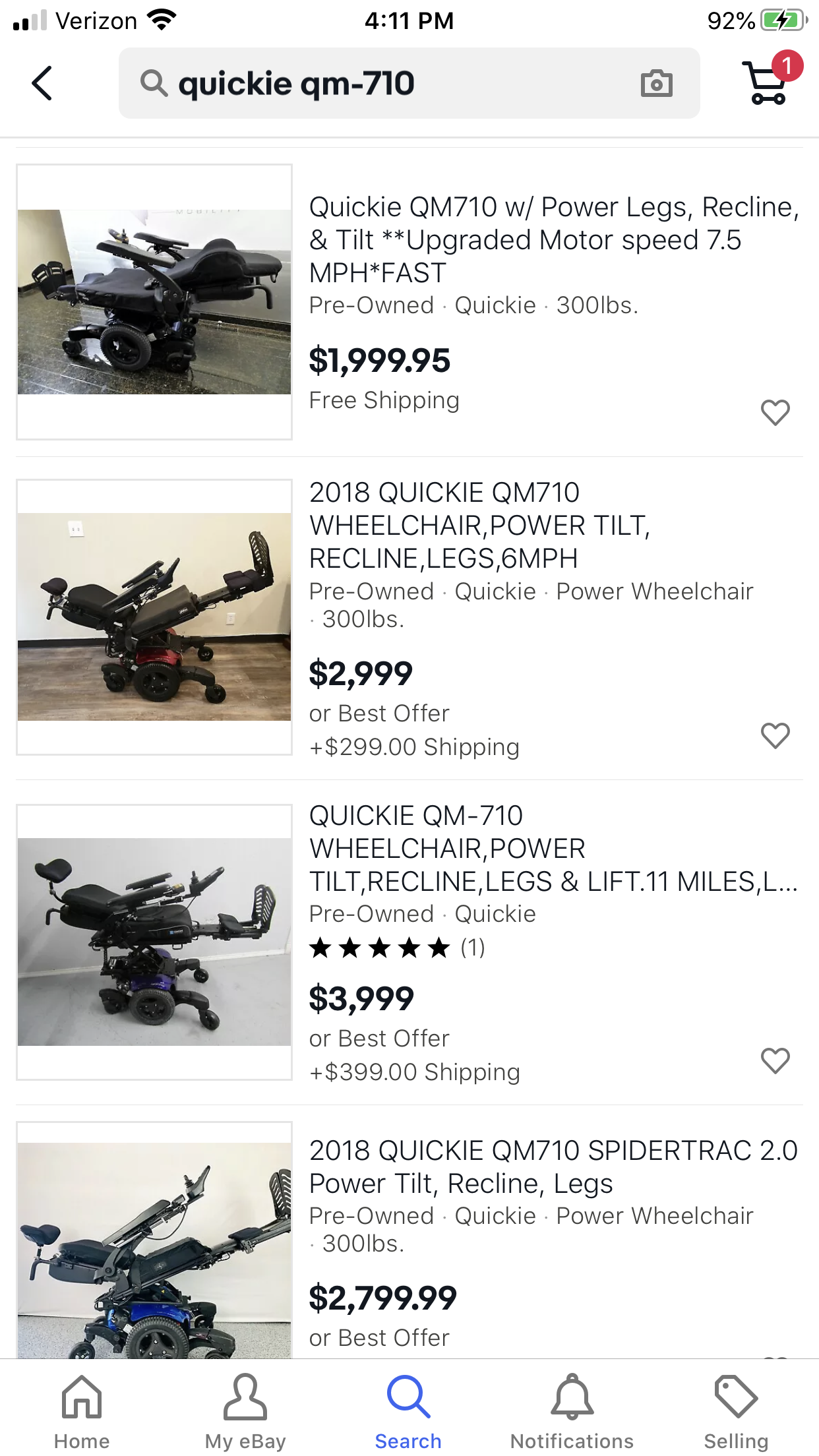819x1456 pixels.
Task: Open the $3,999 Quickie QM-710 listing
Action: [553, 849]
